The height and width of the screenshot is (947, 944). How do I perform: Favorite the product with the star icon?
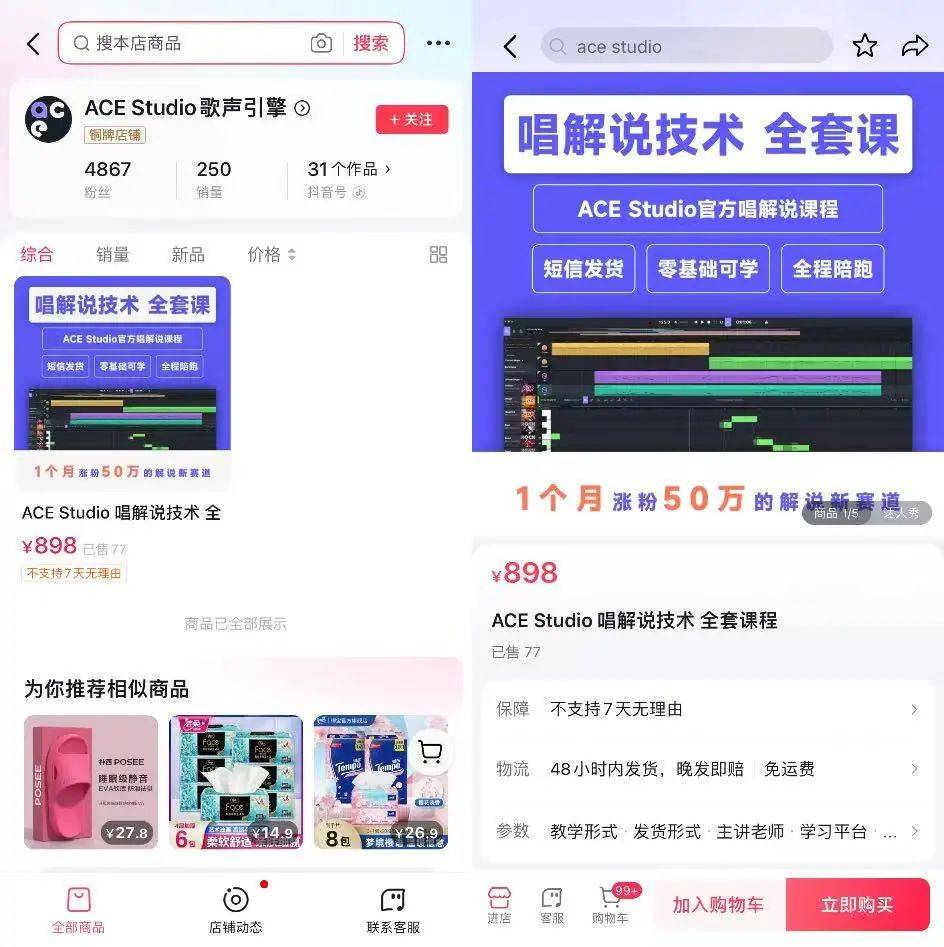(865, 46)
